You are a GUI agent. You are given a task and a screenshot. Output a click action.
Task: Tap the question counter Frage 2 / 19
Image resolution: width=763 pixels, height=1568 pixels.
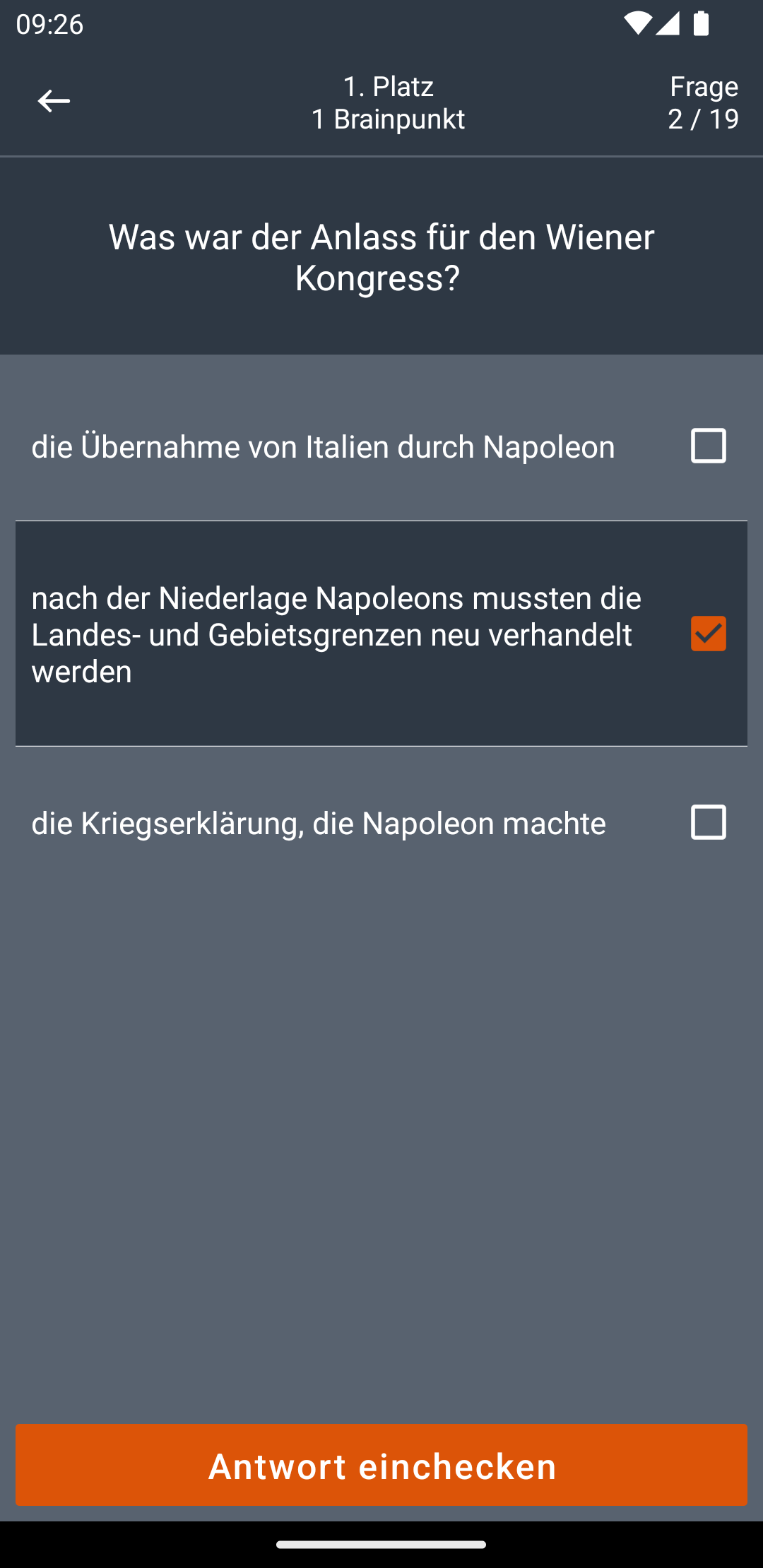point(704,102)
